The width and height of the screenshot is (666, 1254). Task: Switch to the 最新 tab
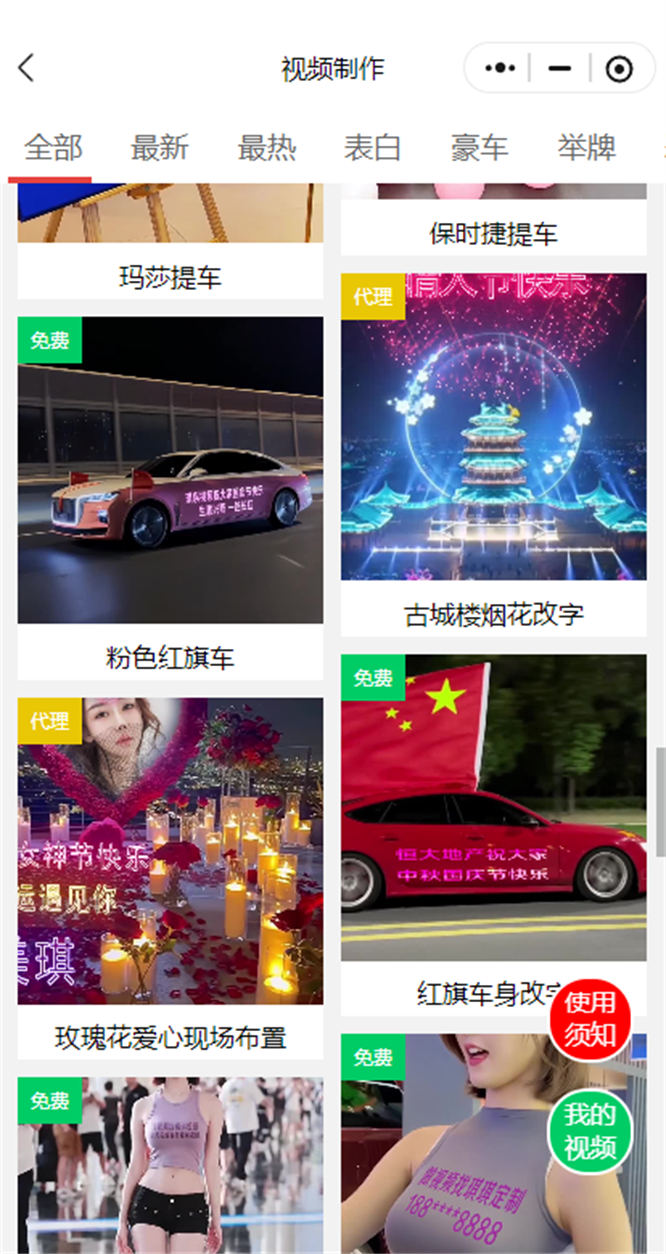tap(160, 148)
